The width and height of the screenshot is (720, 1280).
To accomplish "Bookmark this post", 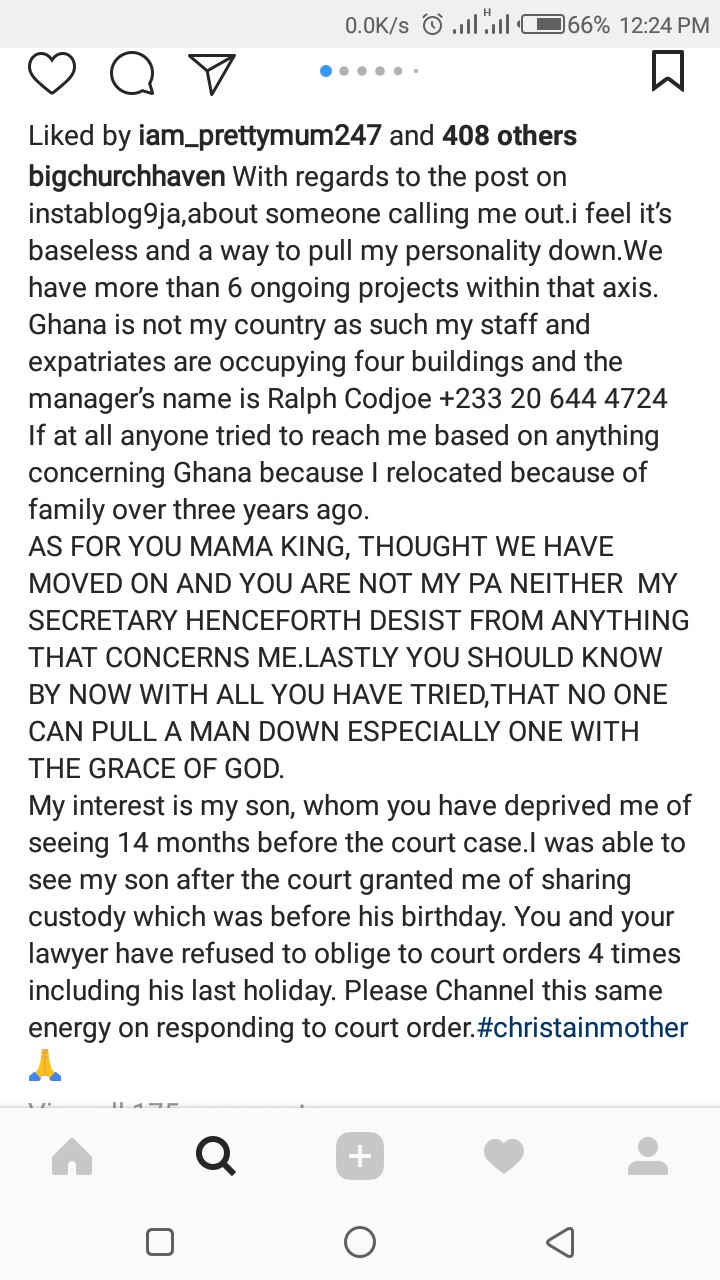I will coord(668,72).
